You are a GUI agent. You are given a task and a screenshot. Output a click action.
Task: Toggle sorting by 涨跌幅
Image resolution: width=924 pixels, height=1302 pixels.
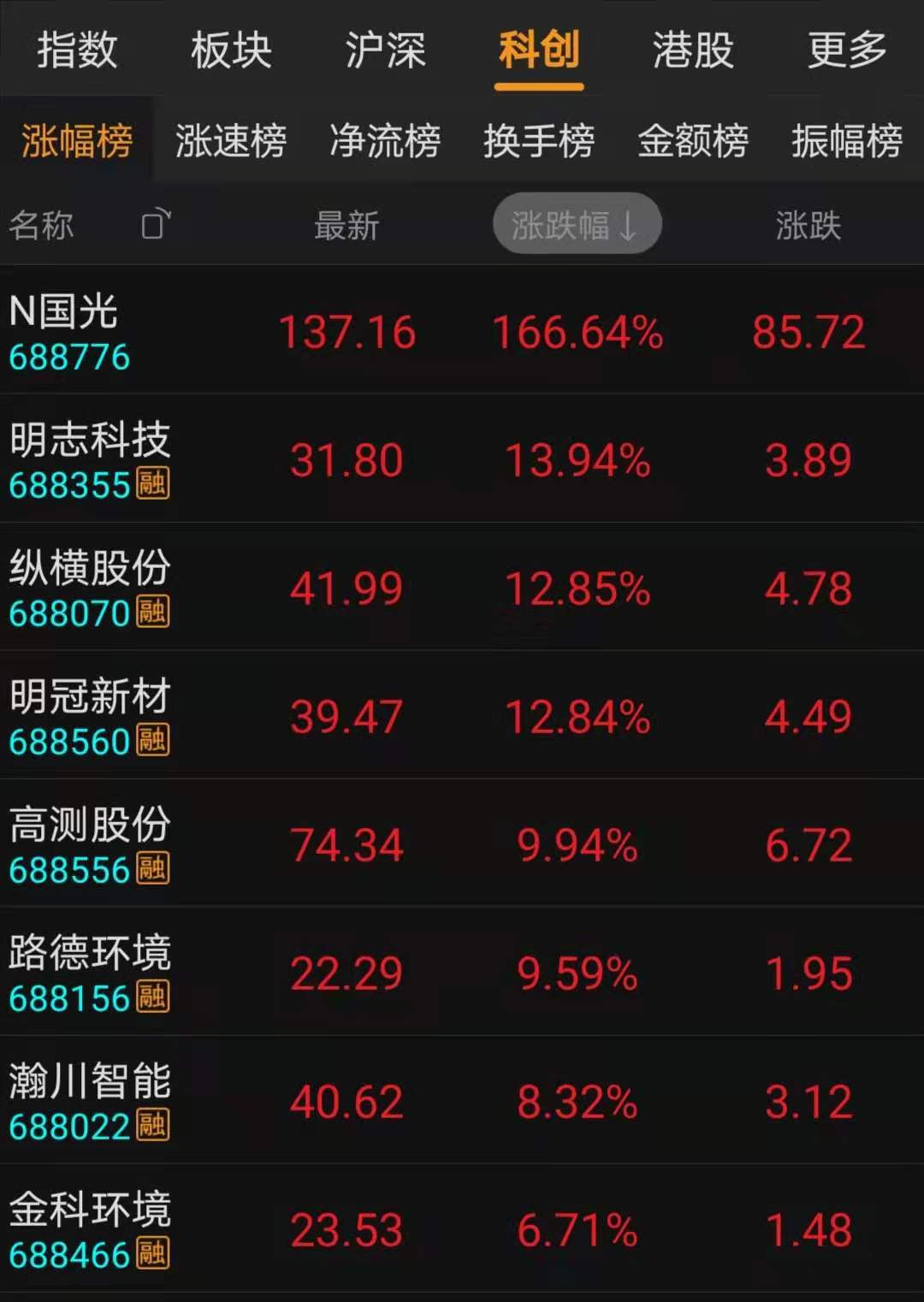pos(577,225)
